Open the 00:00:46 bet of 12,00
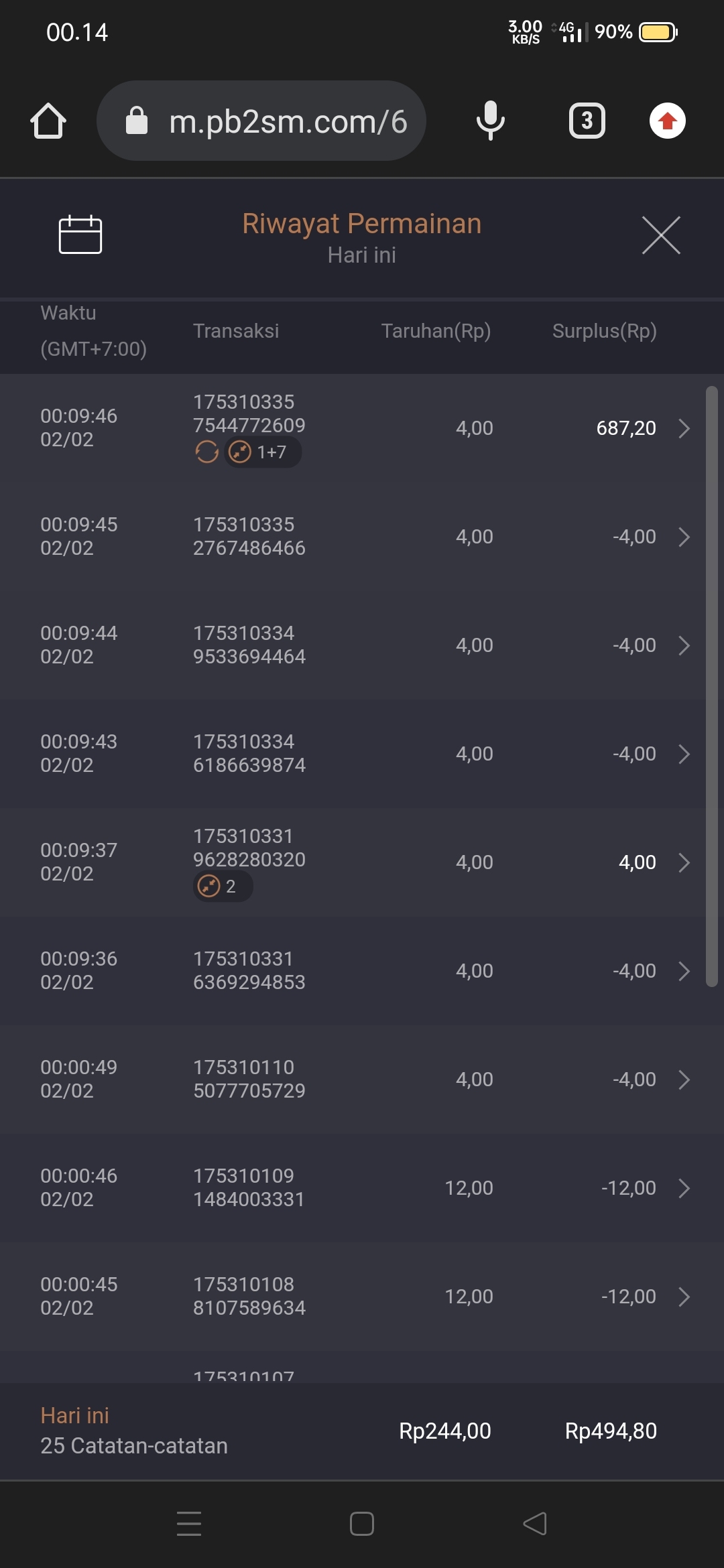Image resolution: width=724 pixels, height=1568 pixels. 362,1188
